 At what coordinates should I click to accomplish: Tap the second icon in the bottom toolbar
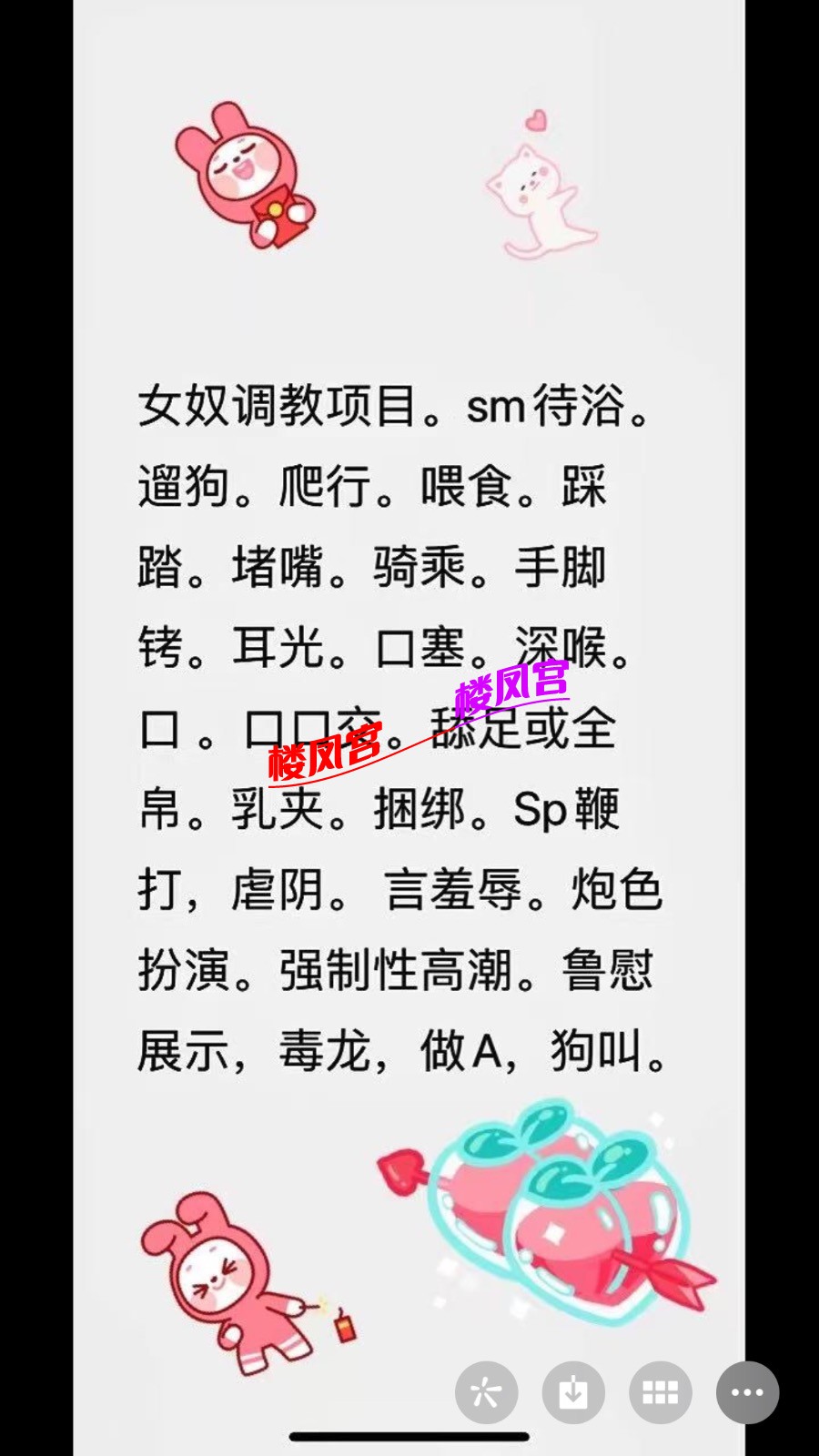point(571,1391)
